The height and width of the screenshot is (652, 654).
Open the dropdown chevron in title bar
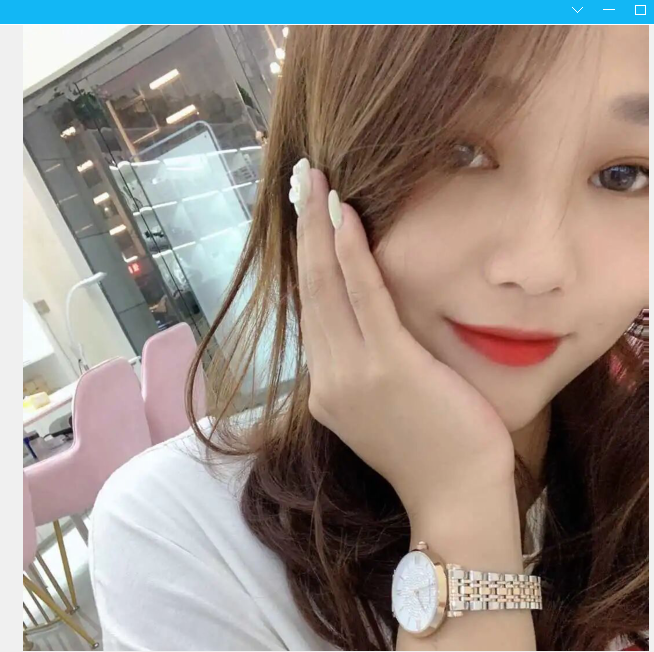click(577, 10)
